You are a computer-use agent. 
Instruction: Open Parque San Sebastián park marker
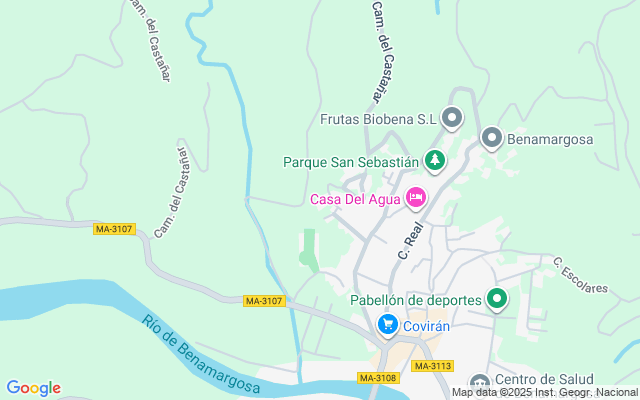(x=434, y=160)
